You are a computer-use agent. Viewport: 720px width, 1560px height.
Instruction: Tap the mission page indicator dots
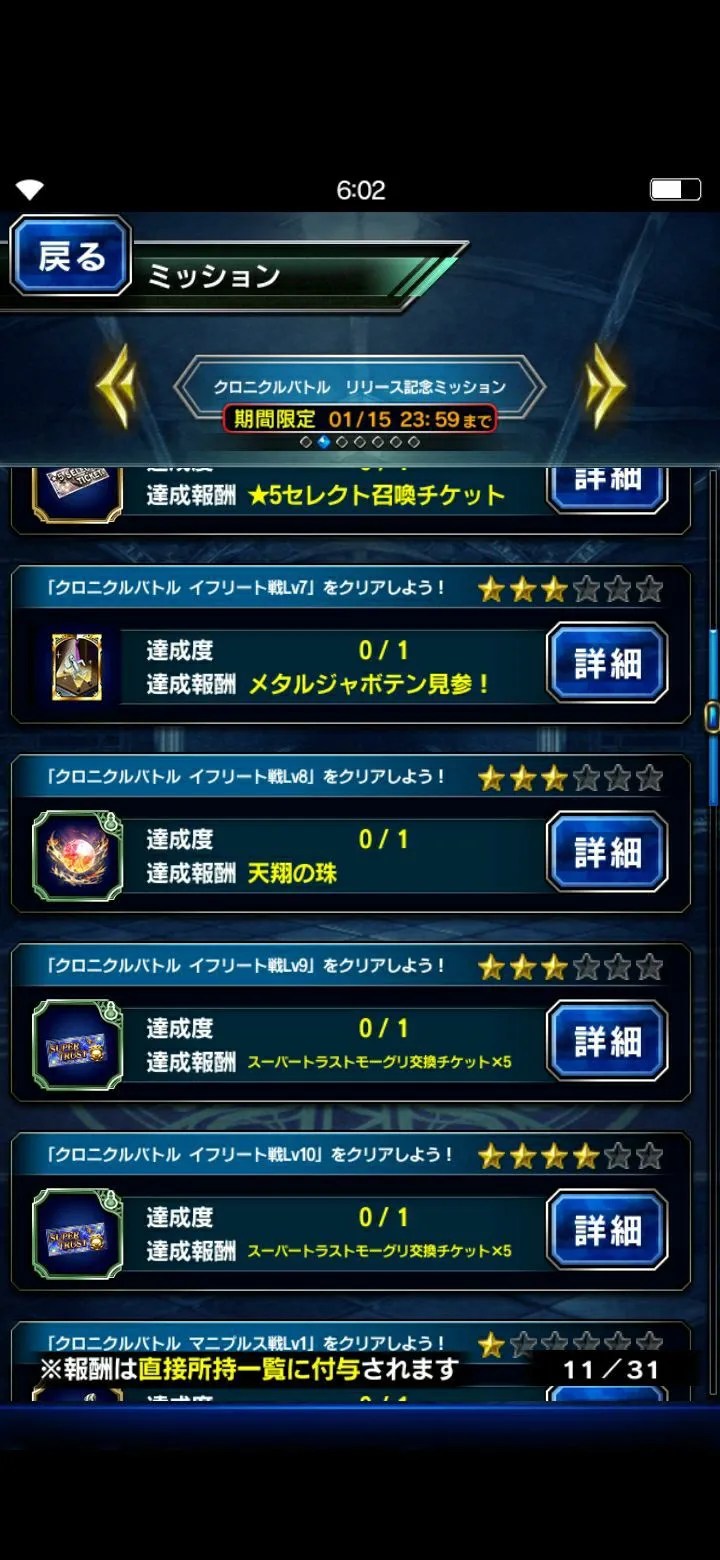(x=360, y=441)
